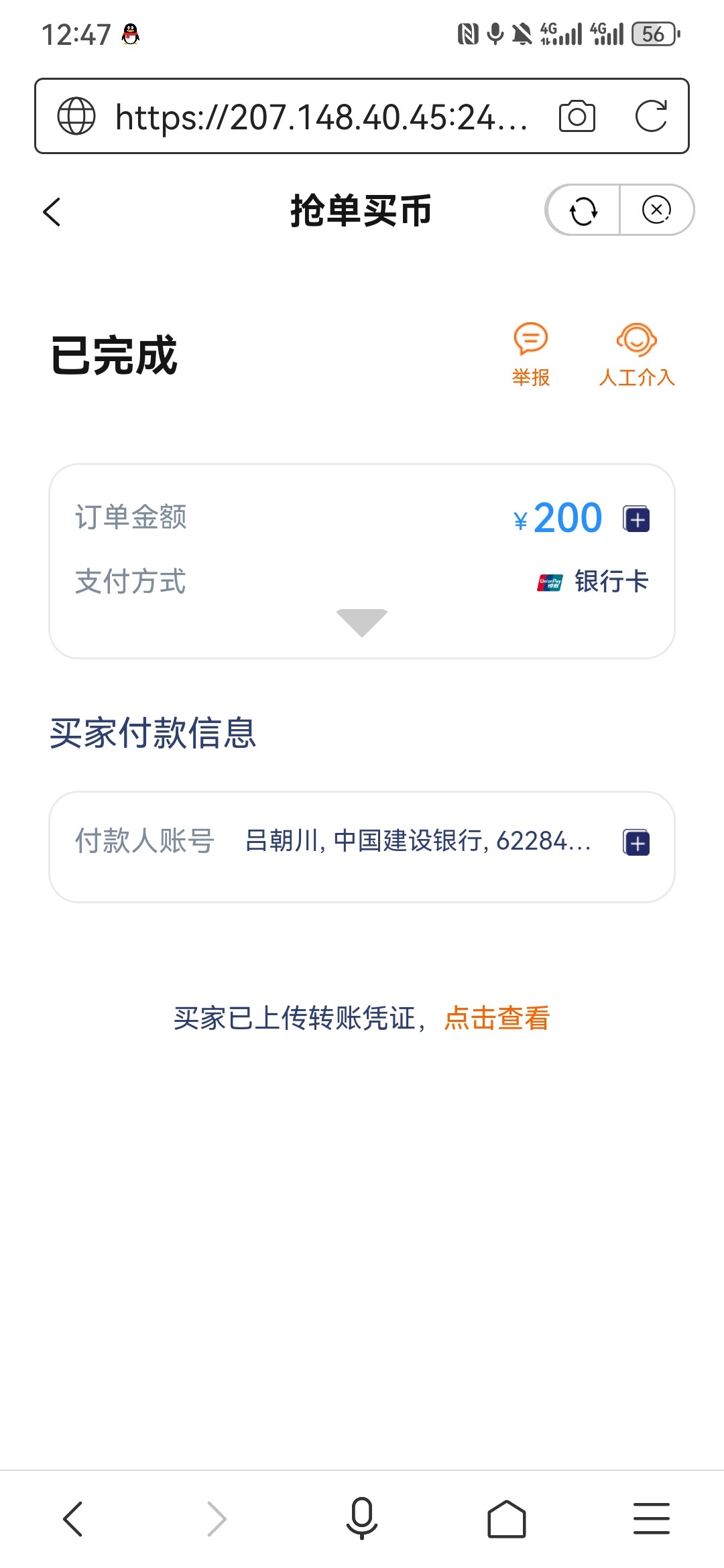Reload the page with the refresh icon
The image size is (724, 1568).
(x=651, y=116)
